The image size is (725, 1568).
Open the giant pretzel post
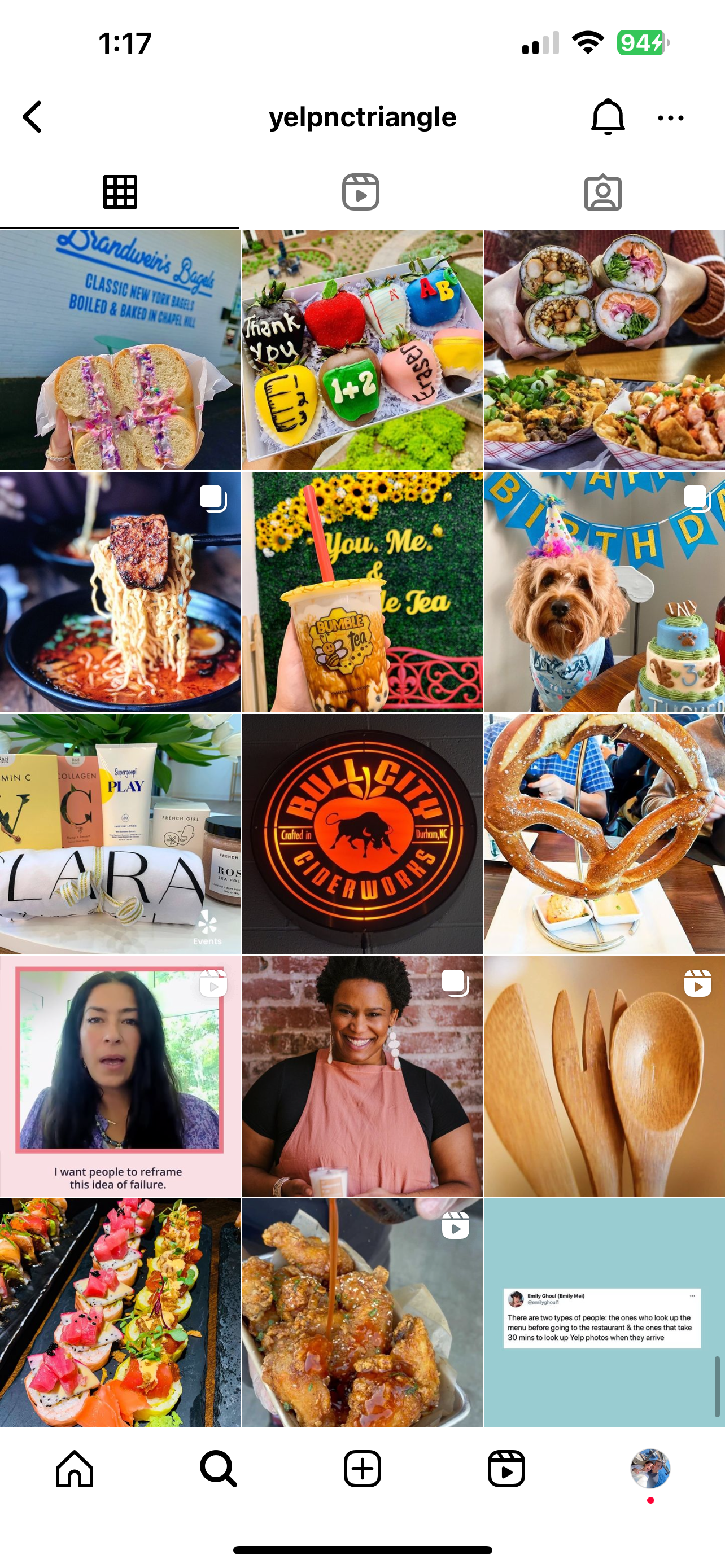(605, 834)
